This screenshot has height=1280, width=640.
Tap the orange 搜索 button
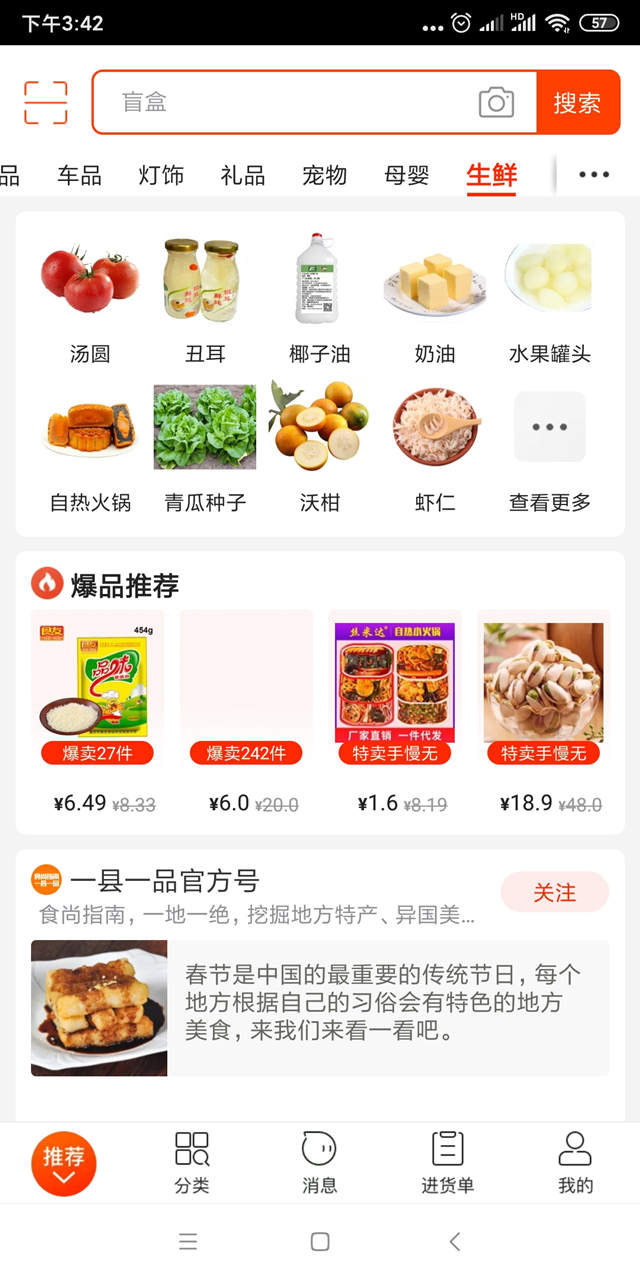[577, 102]
